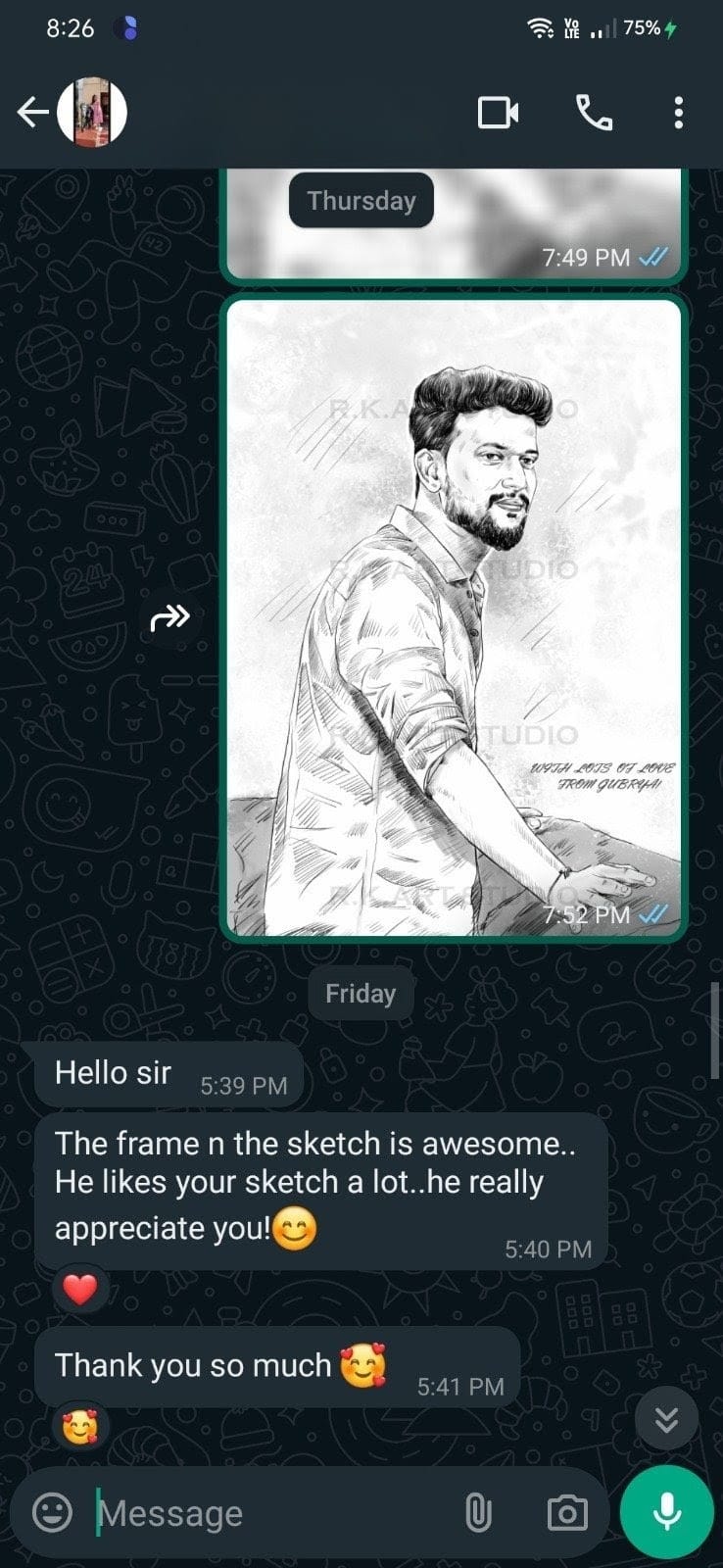723x1568 pixels.
Task: Start a video call
Action: click(x=498, y=114)
